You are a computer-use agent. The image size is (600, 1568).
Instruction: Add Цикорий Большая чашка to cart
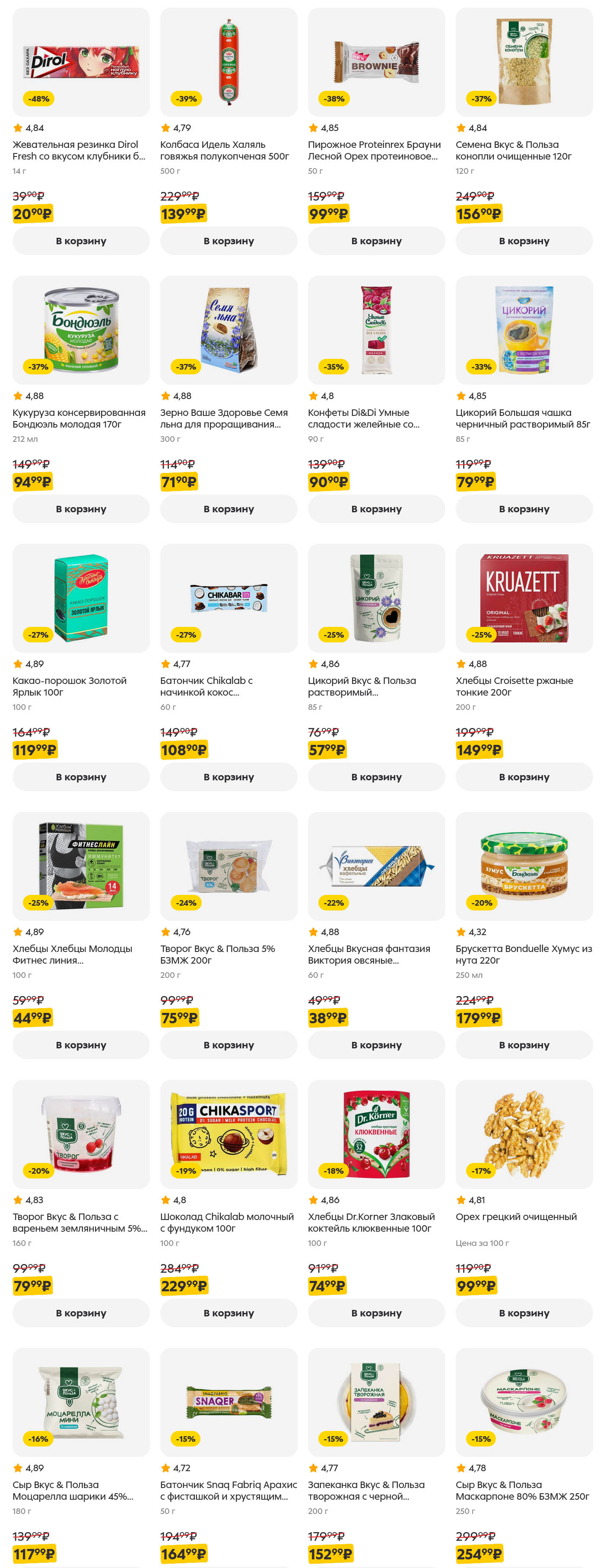(x=524, y=509)
